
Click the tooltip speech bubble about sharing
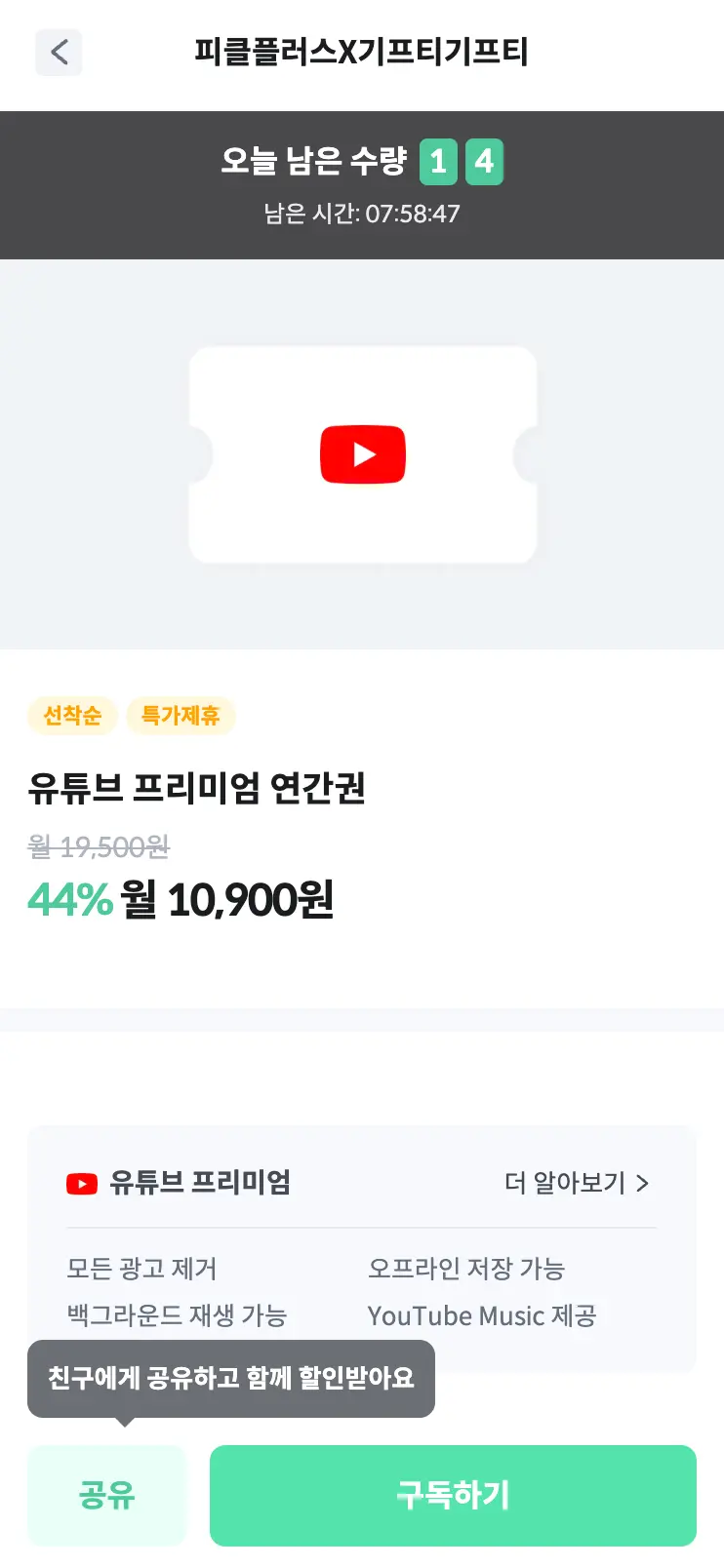pyautogui.click(x=231, y=1378)
